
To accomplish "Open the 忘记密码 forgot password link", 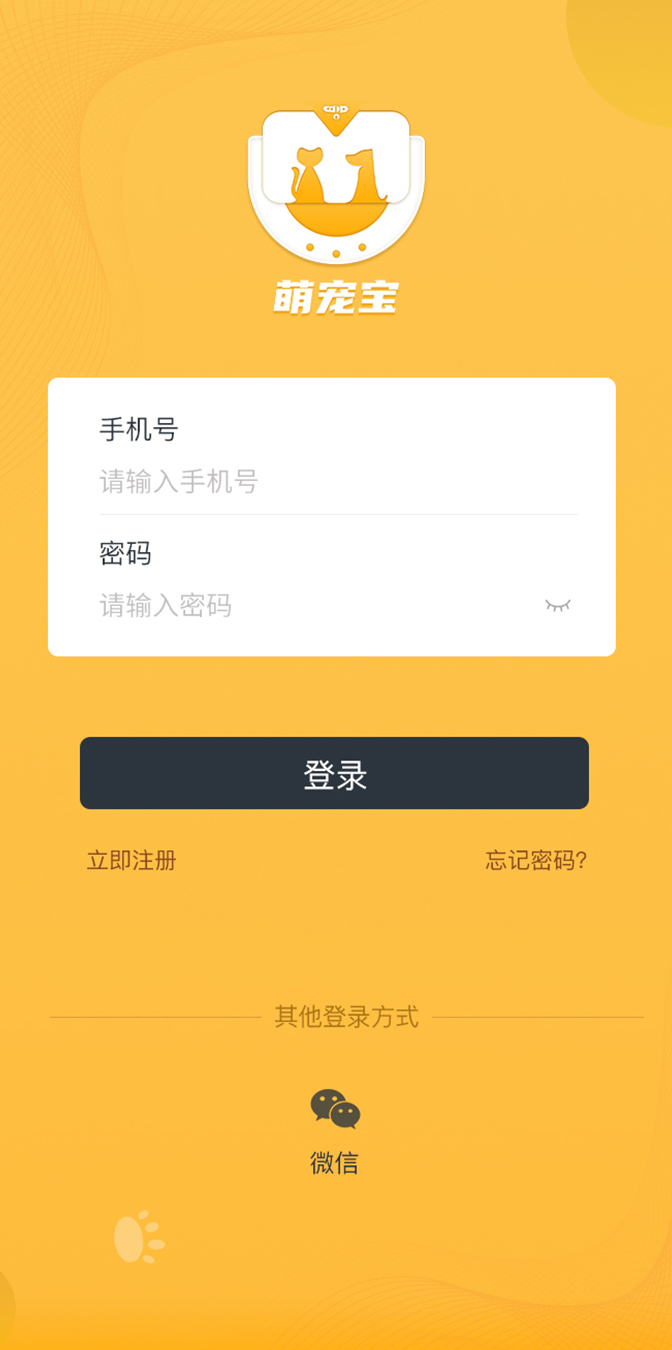I will [x=536, y=860].
